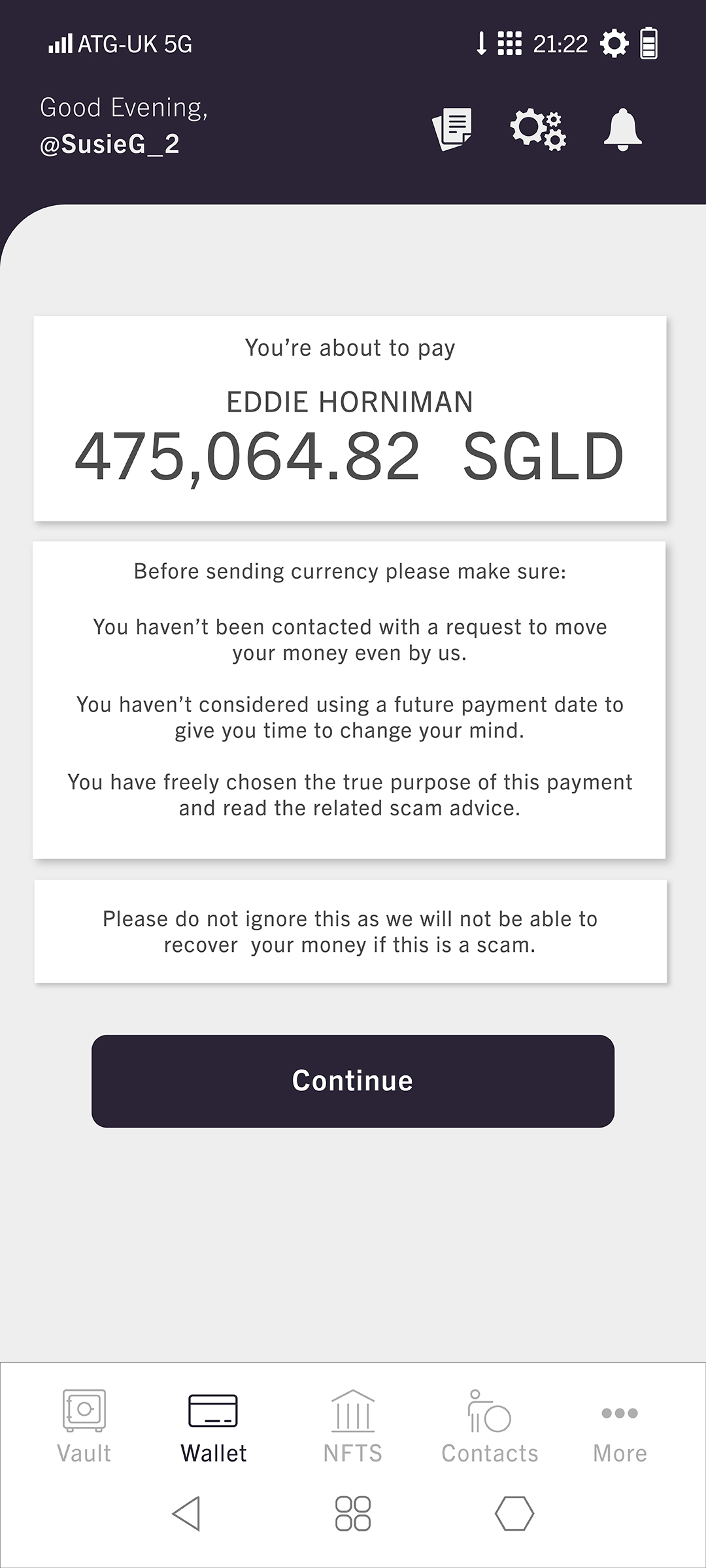Open the settings gears icon
This screenshot has height=1568, width=706.
tap(538, 129)
